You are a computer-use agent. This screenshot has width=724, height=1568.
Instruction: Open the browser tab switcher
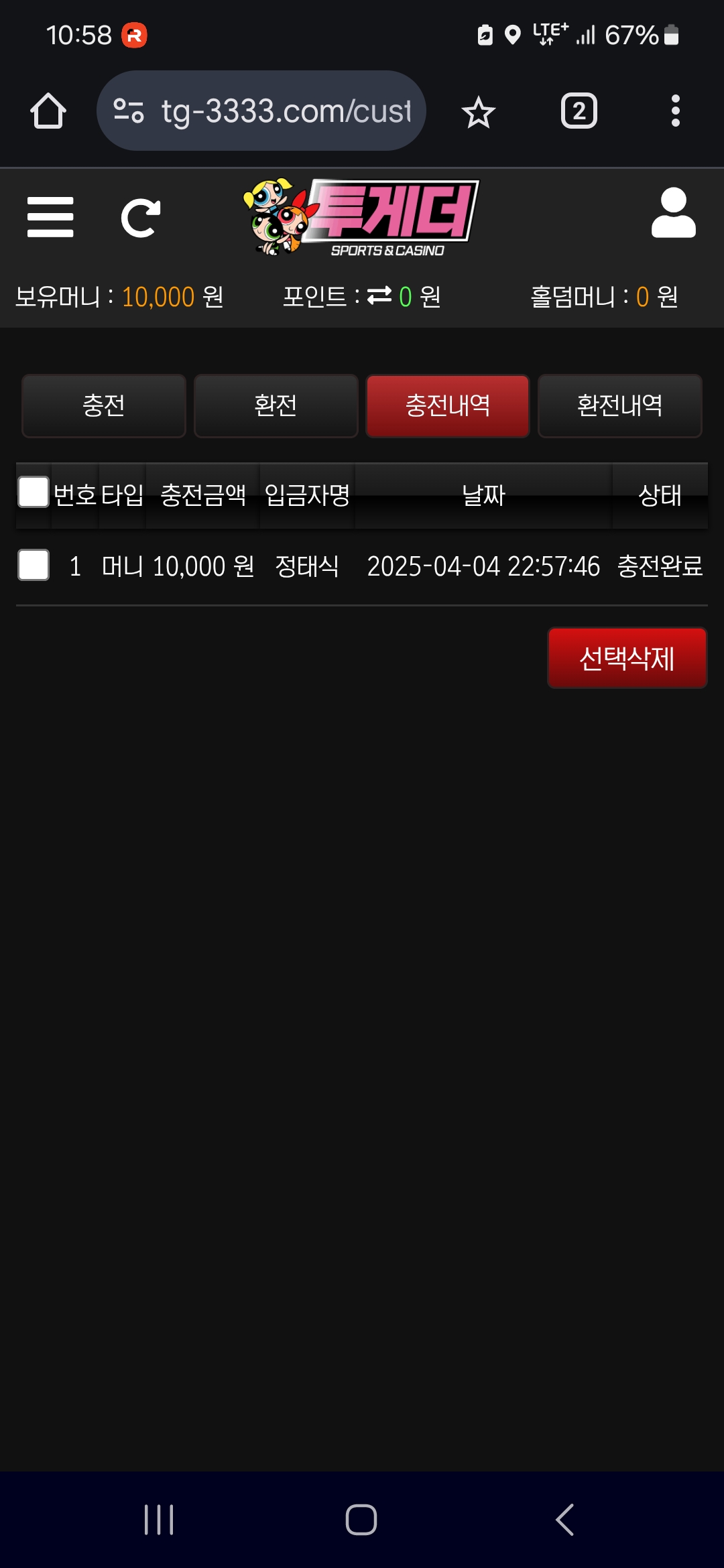click(x=579, y=111)
